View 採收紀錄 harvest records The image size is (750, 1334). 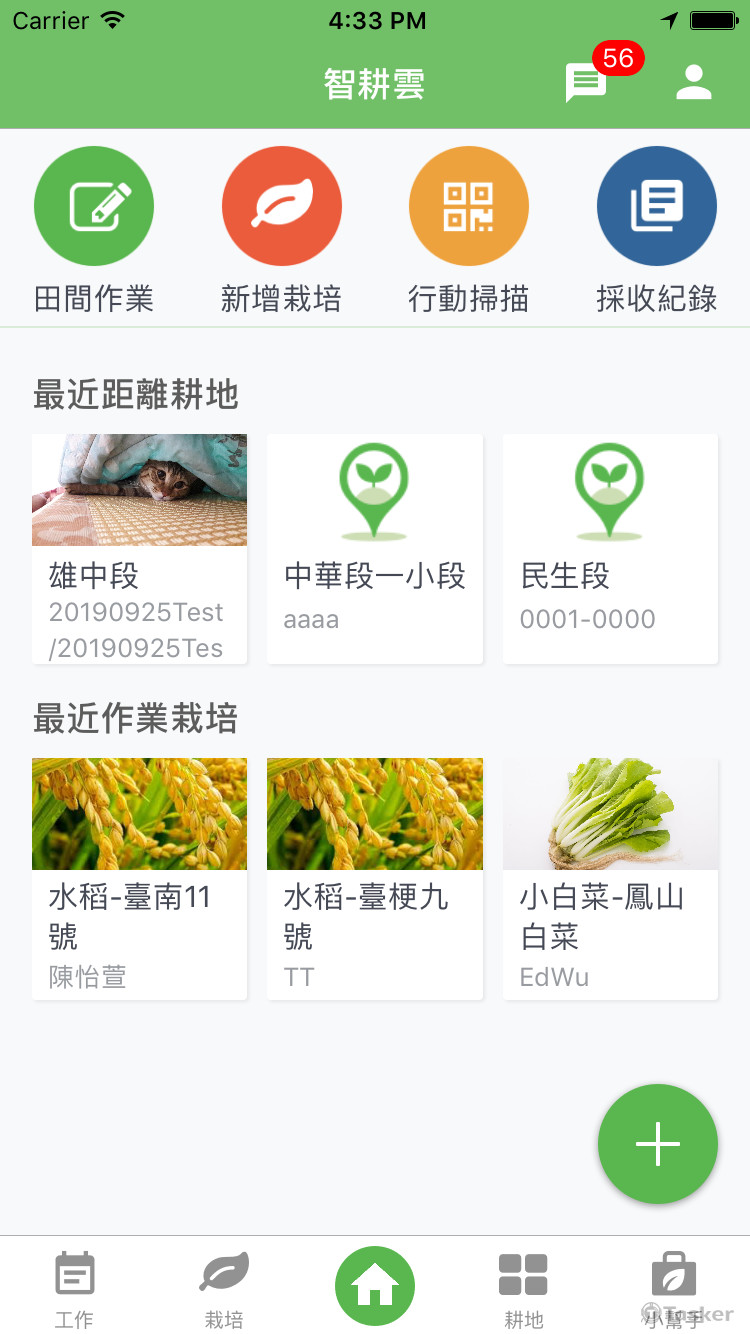[x=656, y=207]
